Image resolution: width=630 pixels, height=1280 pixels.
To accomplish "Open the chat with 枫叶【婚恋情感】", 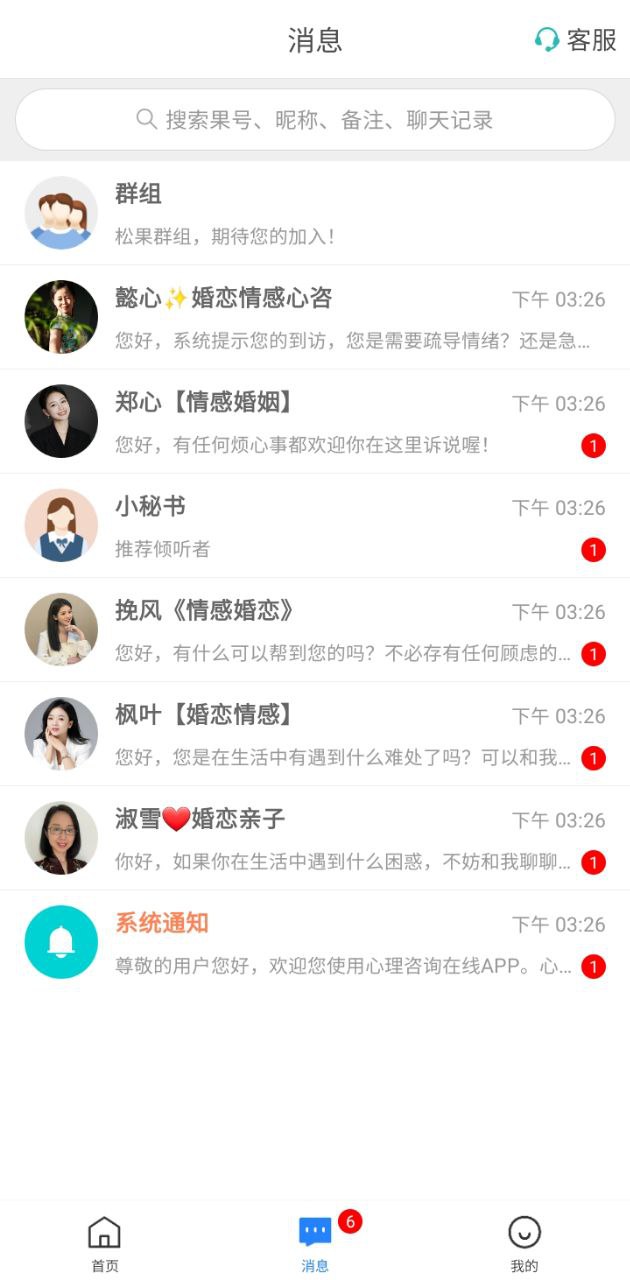I will (x=315, y=733).
